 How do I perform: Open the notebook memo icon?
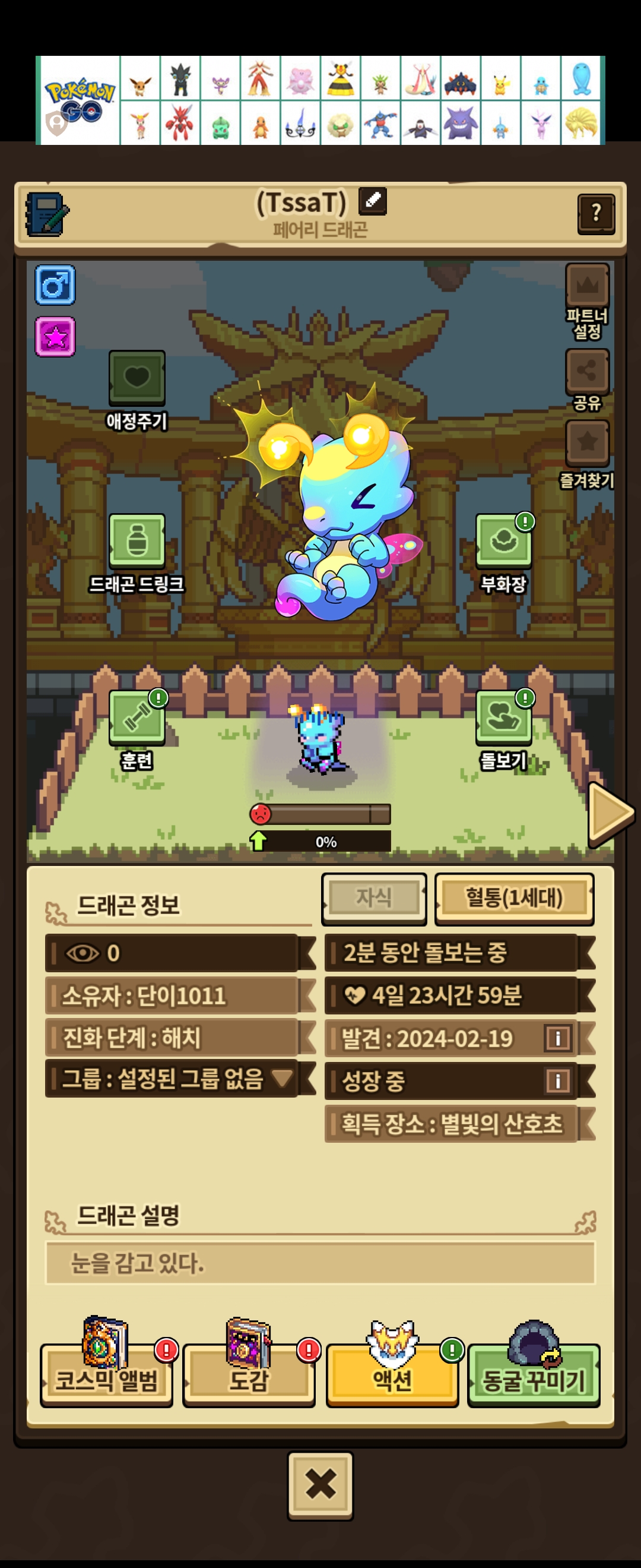(46, 214)
